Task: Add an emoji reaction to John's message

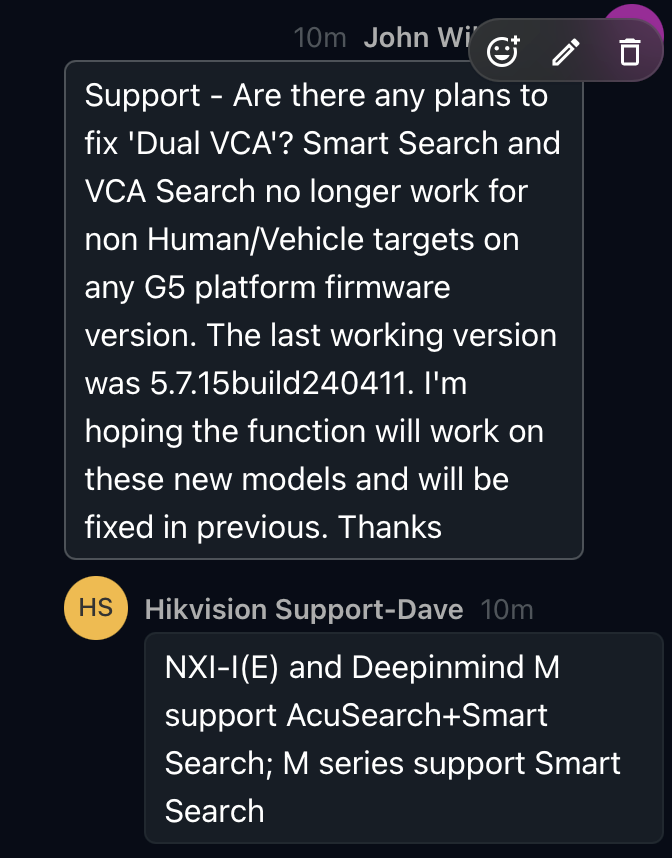Action: tap(503, 51)
